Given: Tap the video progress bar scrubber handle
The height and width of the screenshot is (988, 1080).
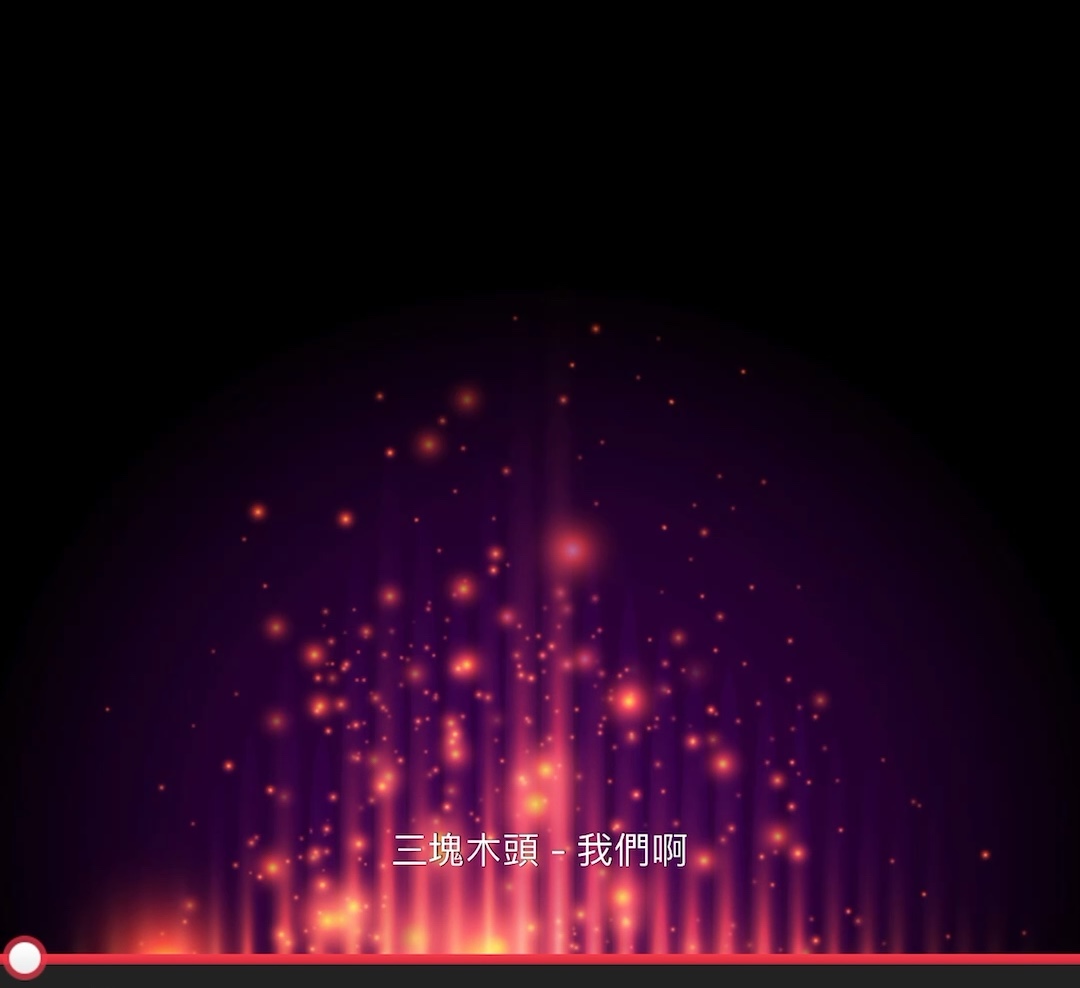Looking at the screenshot, I should click(24, 958).
